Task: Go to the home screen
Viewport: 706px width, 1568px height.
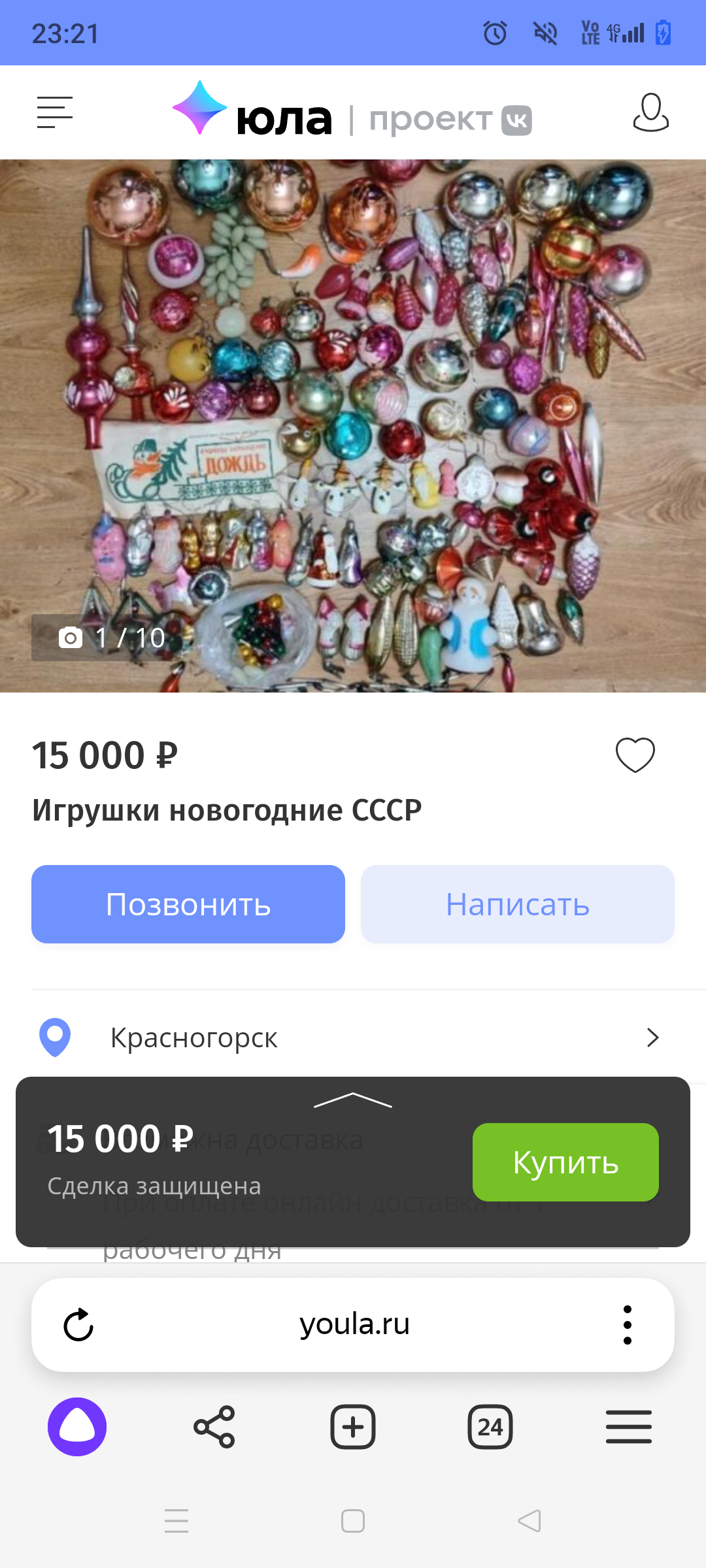Action: coord(353,1521)
